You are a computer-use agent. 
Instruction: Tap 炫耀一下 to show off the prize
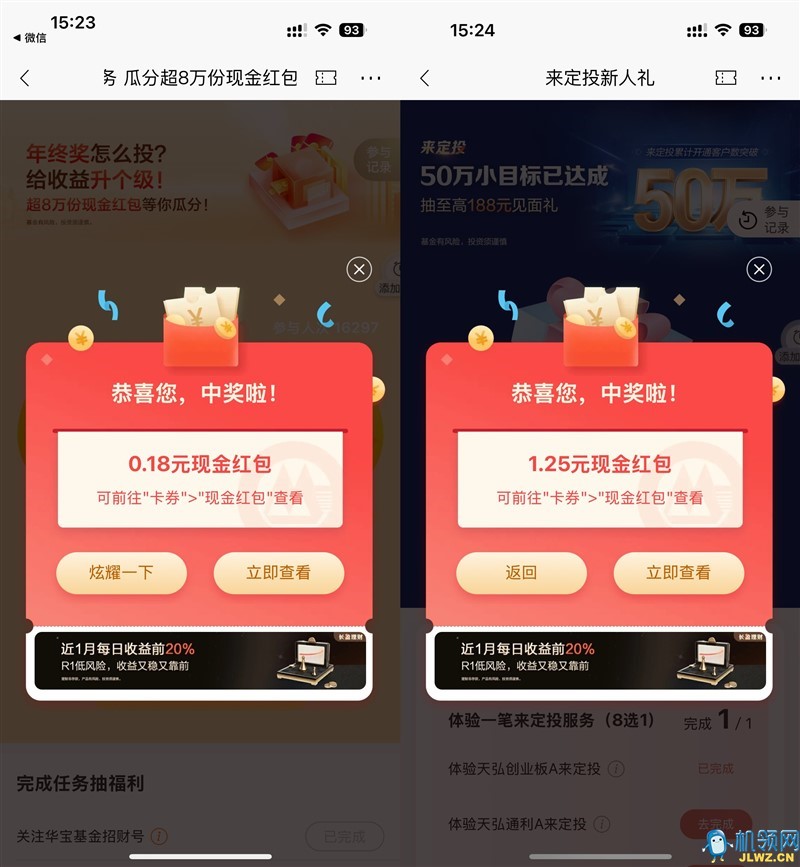pyautogui.click(x=121, y=573)
